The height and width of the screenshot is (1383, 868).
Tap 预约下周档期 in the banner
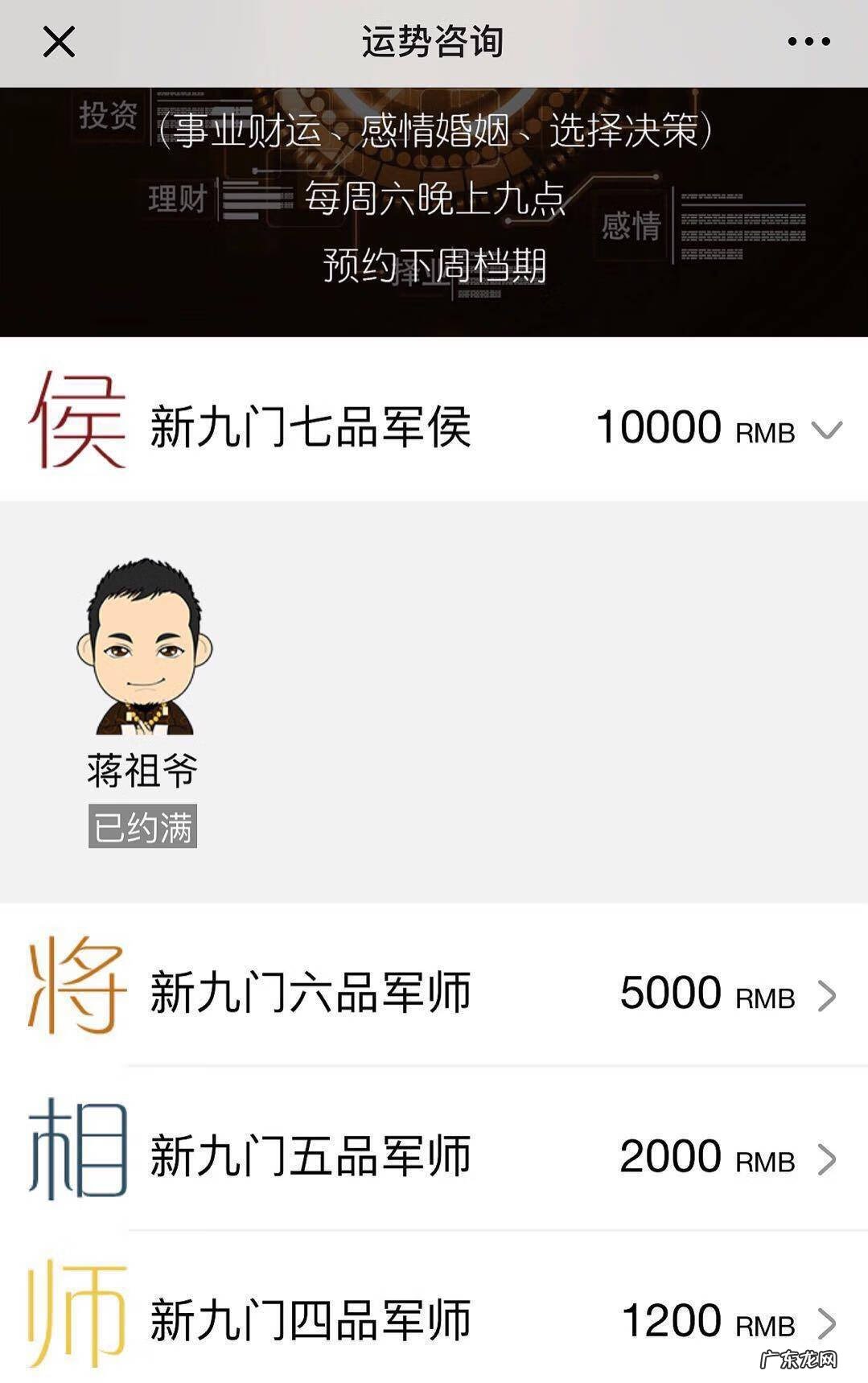tap(434, 265)
